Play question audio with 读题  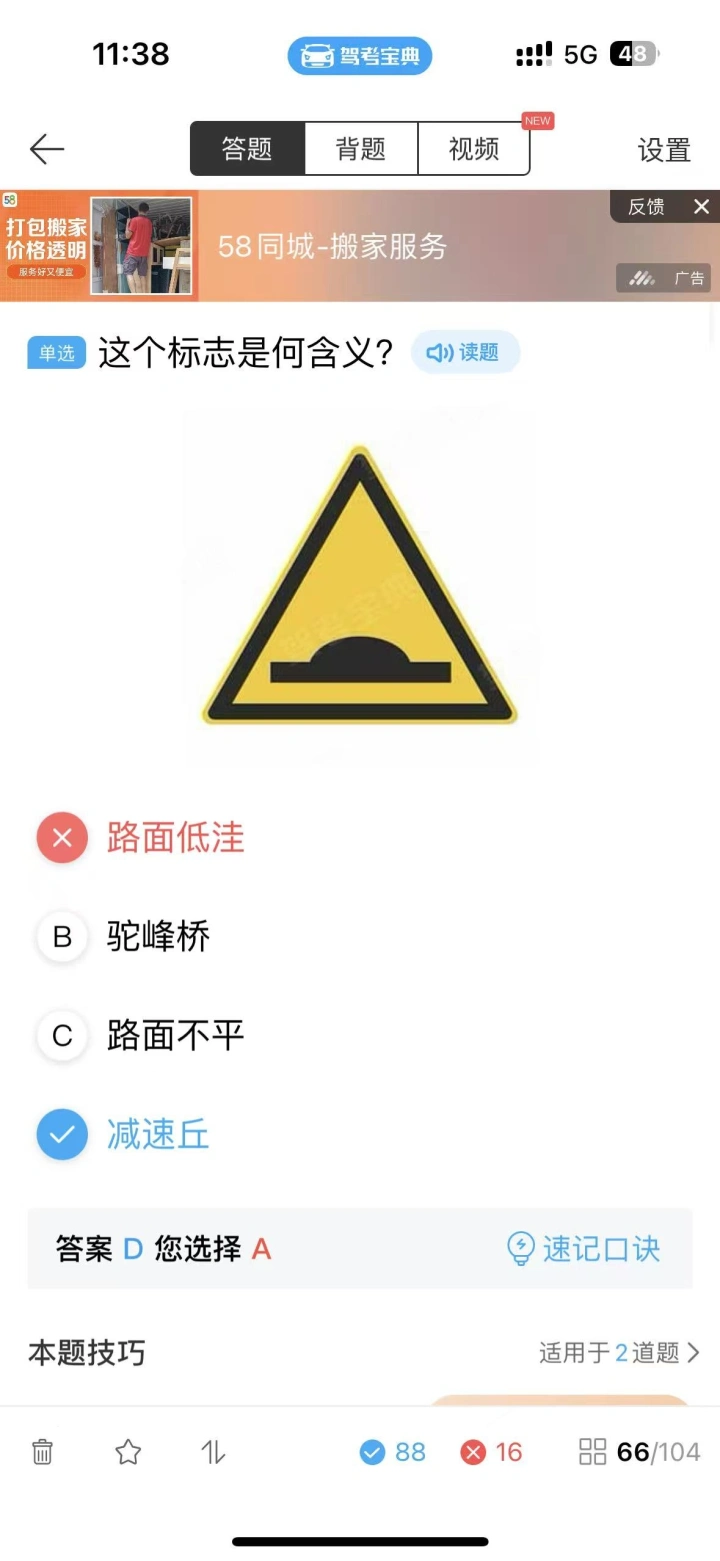[x=465, y=353]
